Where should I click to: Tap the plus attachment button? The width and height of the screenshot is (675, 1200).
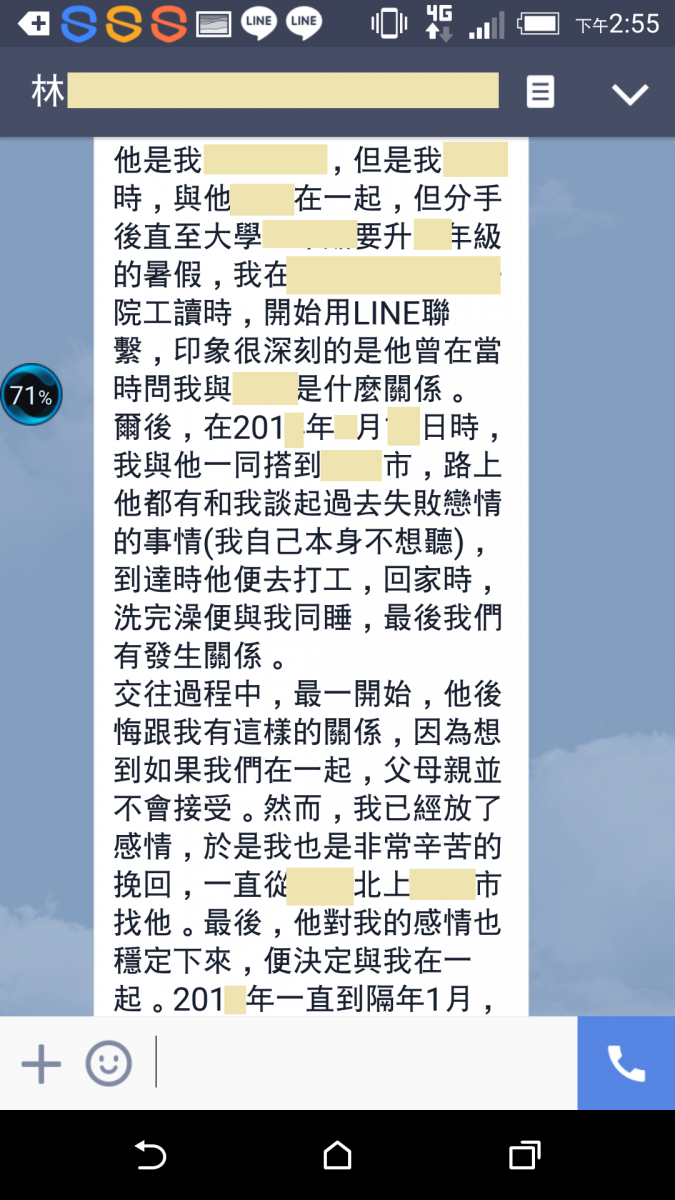coord(41,1063)
